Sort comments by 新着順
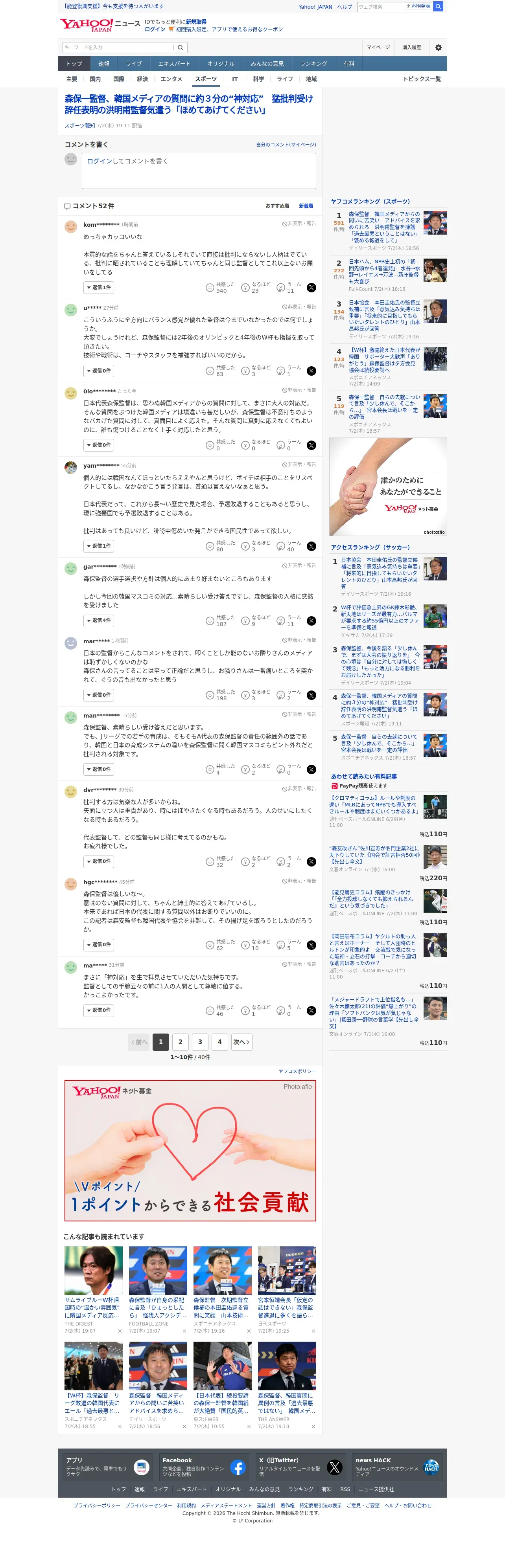The height and width of the screenshot is (1568, 505). pyautogui.click(x=306, y=206)
